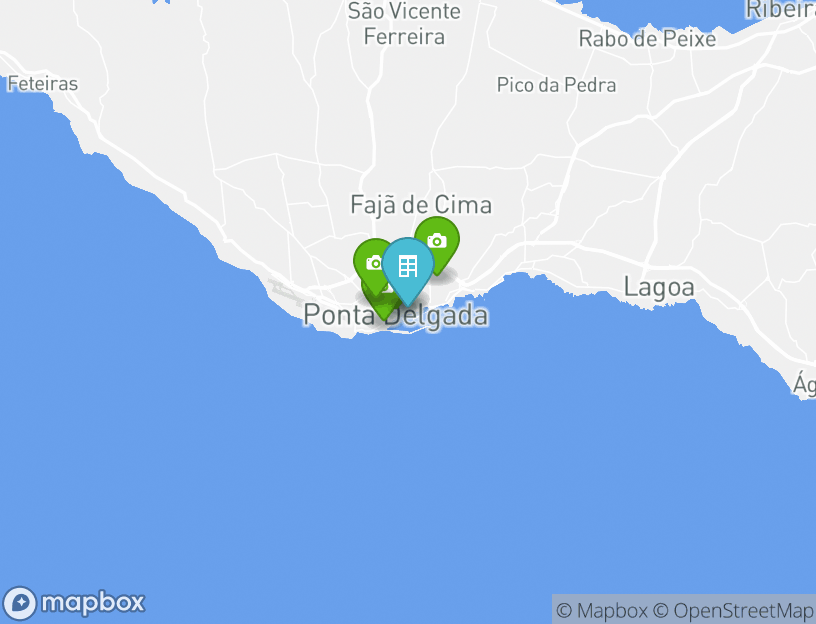The image size is (816, 624).
Task: Select the green camera marker below Fajã de Cima
Action: click(437, 240)
